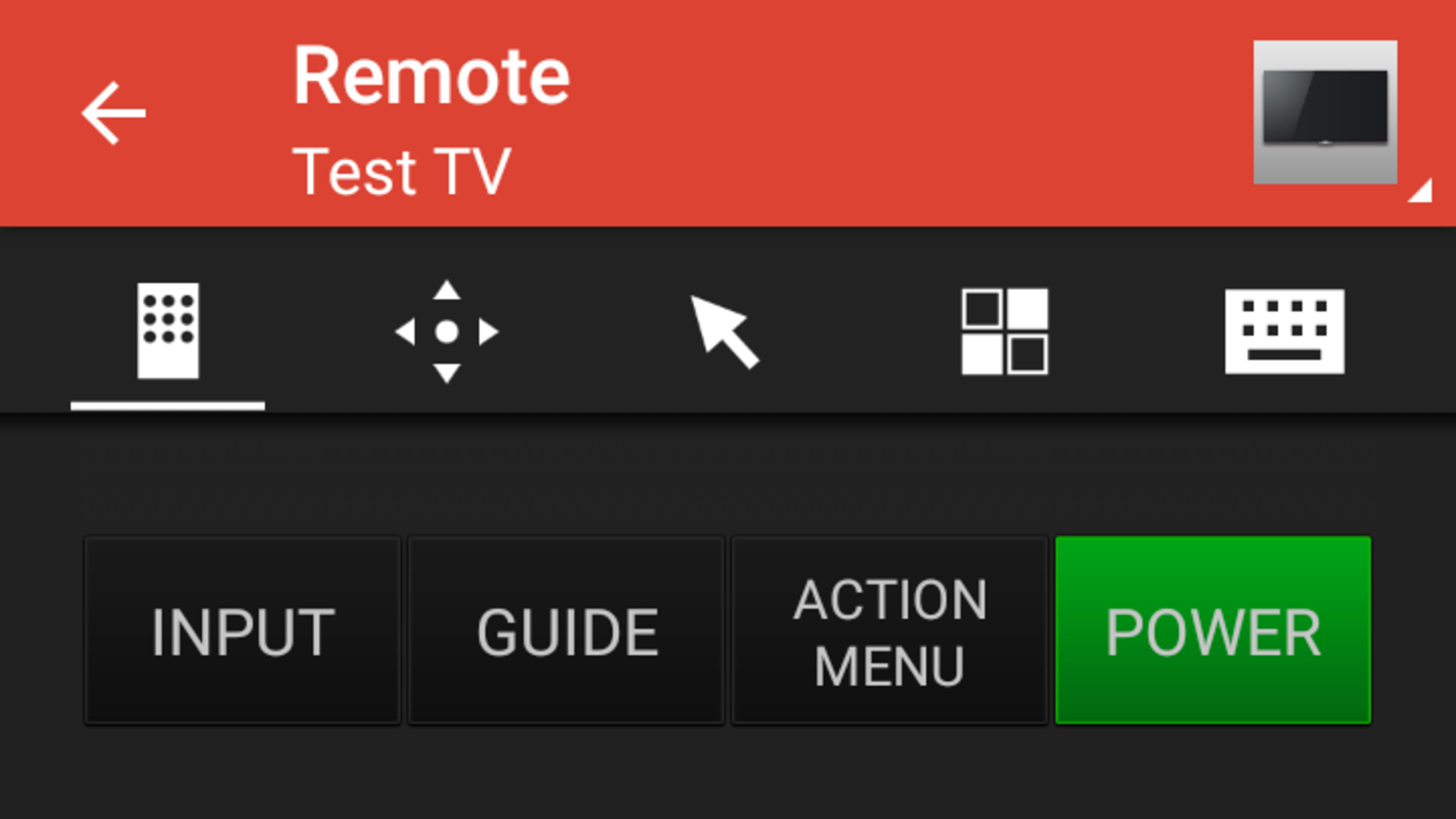Open the TV GUIDE

coord(566,630)
